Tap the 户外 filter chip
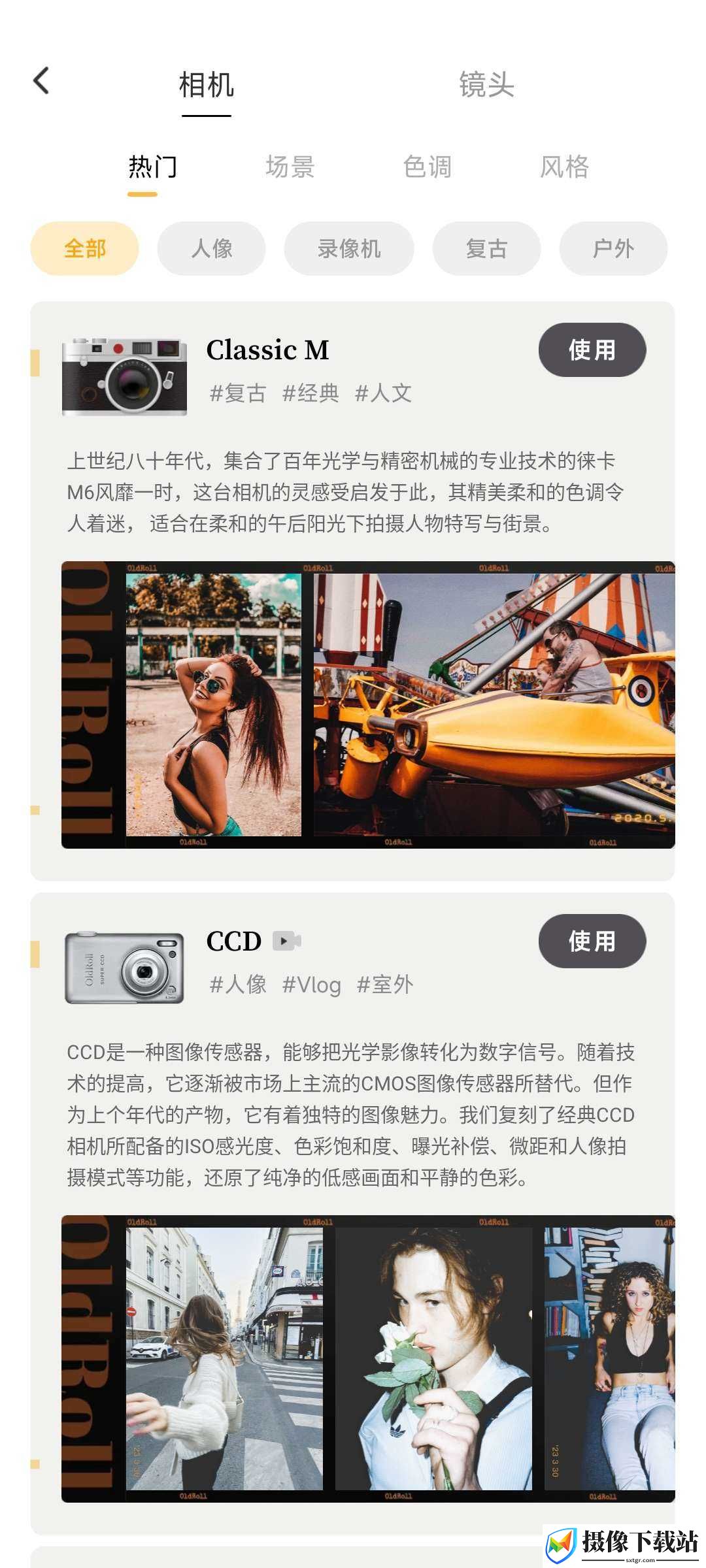Image resolution: width=706 pixels, height=1568 pixels. pyautogui.click(x=614, y=248)
